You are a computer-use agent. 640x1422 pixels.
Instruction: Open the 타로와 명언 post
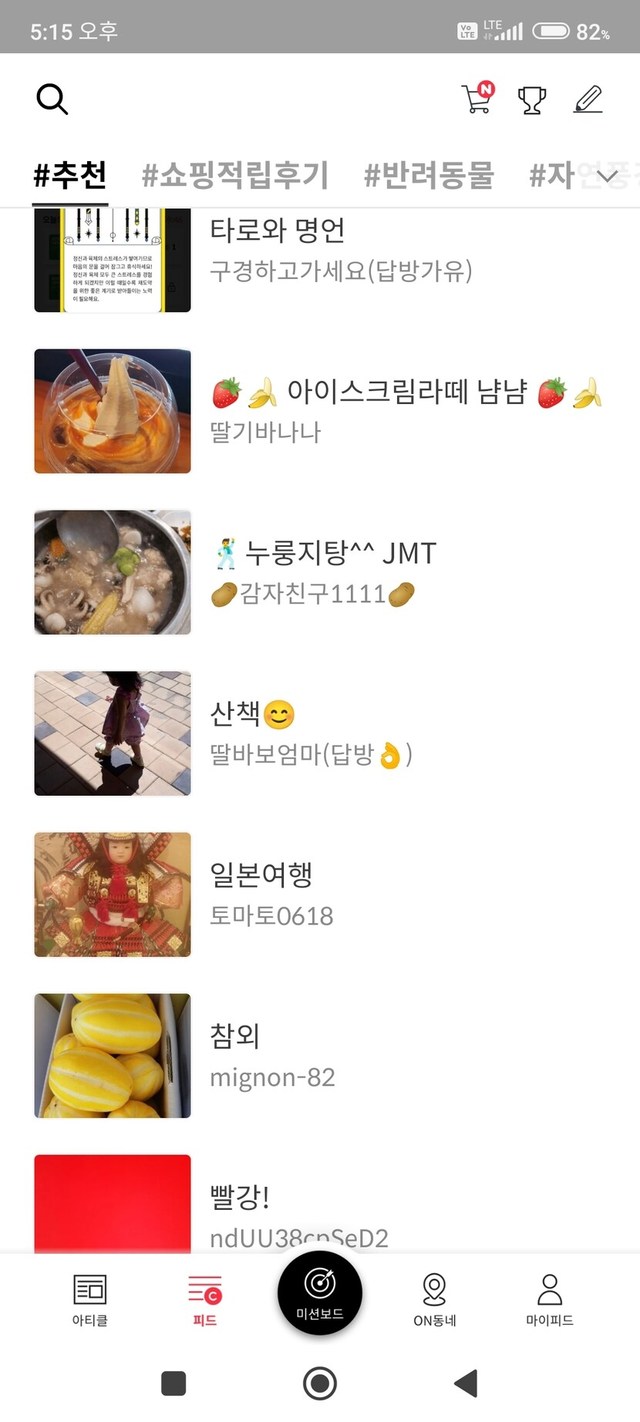click(x=278, y=231)
